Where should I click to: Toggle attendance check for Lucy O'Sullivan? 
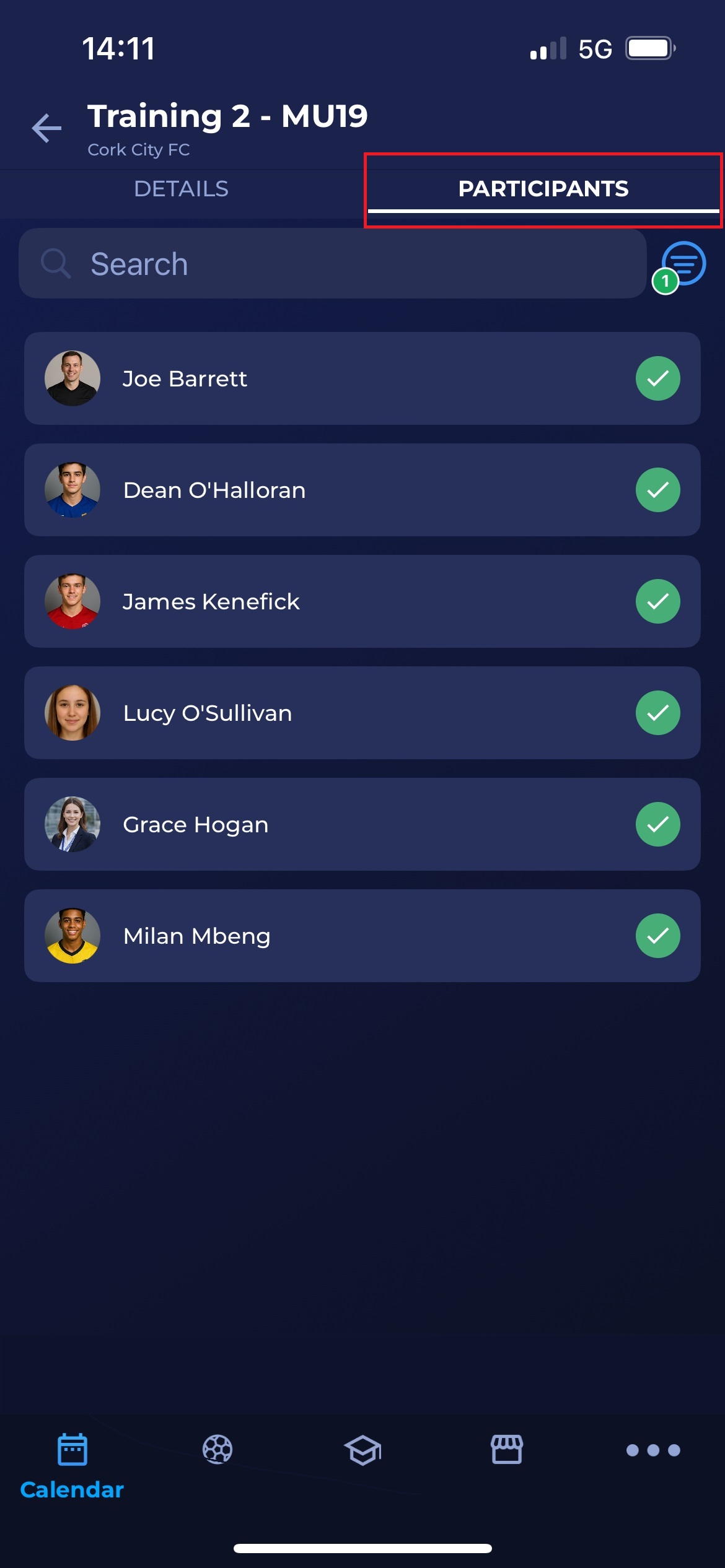pos(657,713)
